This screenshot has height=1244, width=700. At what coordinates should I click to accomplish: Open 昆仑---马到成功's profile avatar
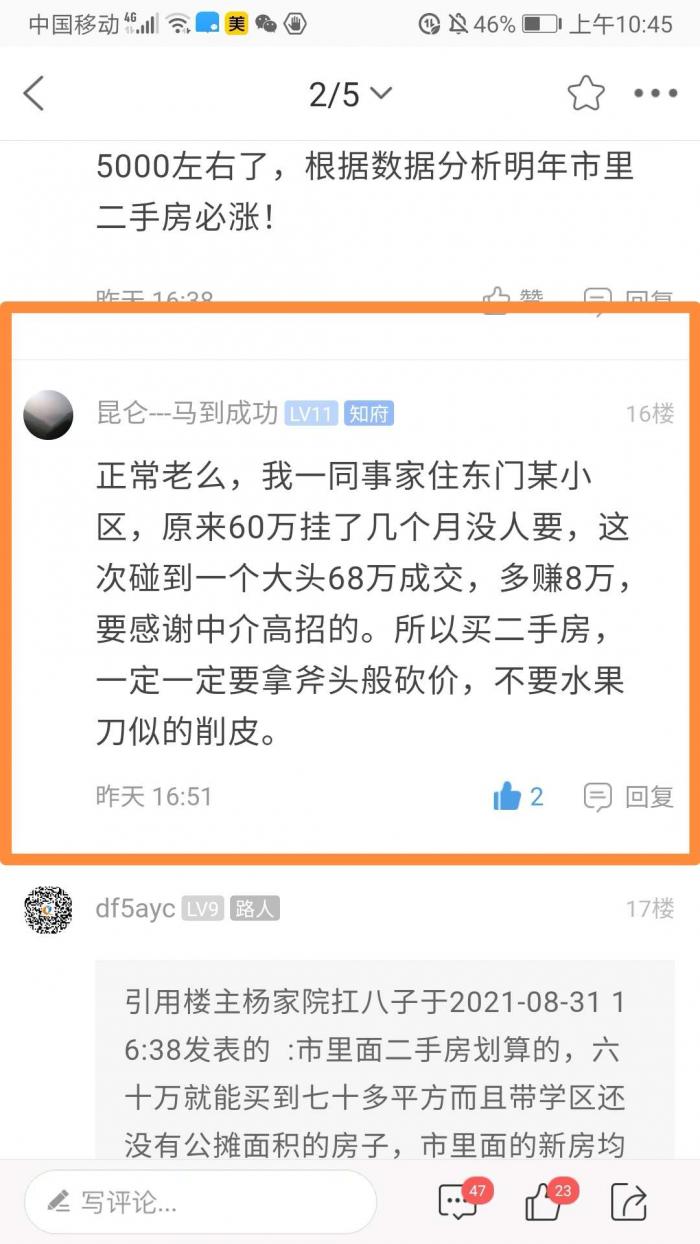(x=48, y=415)
